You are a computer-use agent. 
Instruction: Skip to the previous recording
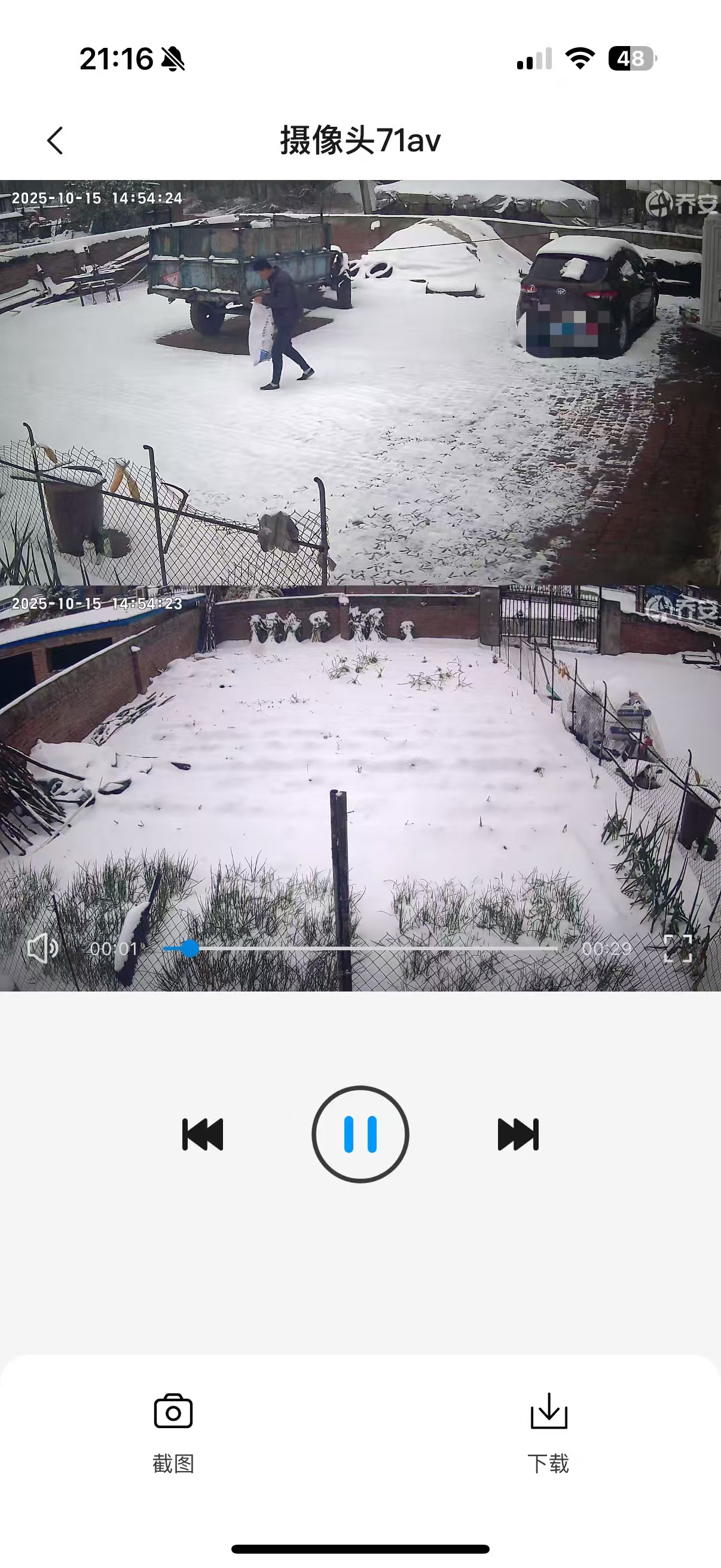click(x=203, y=1134)
